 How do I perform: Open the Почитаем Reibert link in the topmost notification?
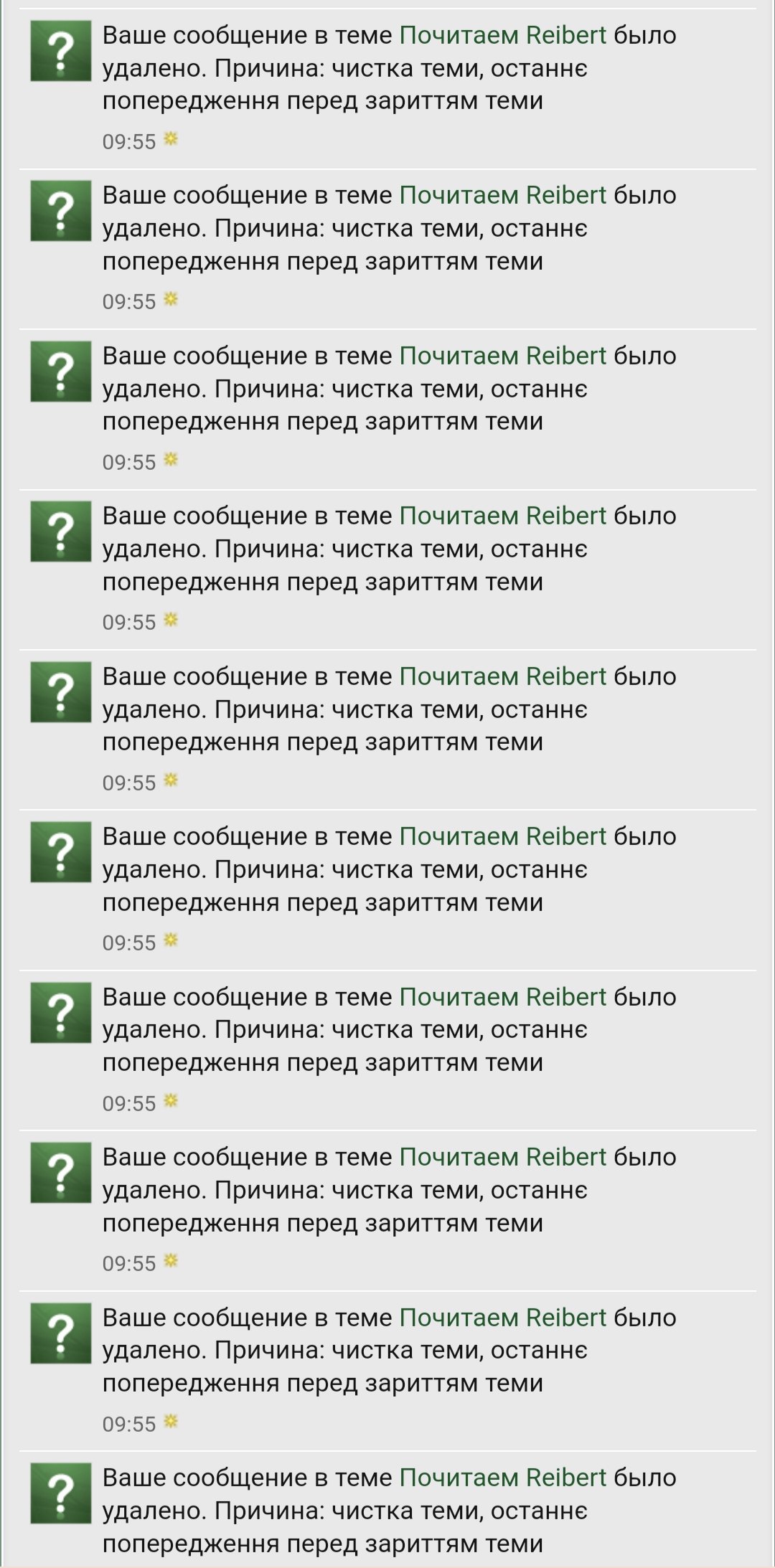(502, 35)
